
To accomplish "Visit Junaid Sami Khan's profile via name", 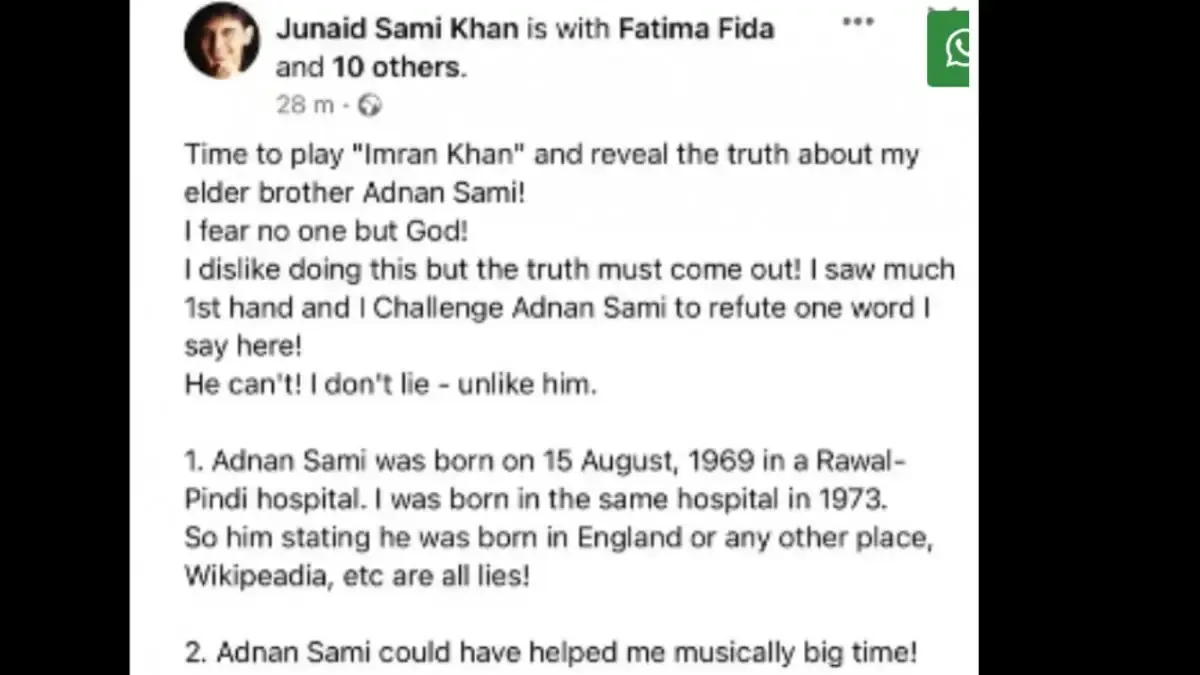I will pos(397,29).
